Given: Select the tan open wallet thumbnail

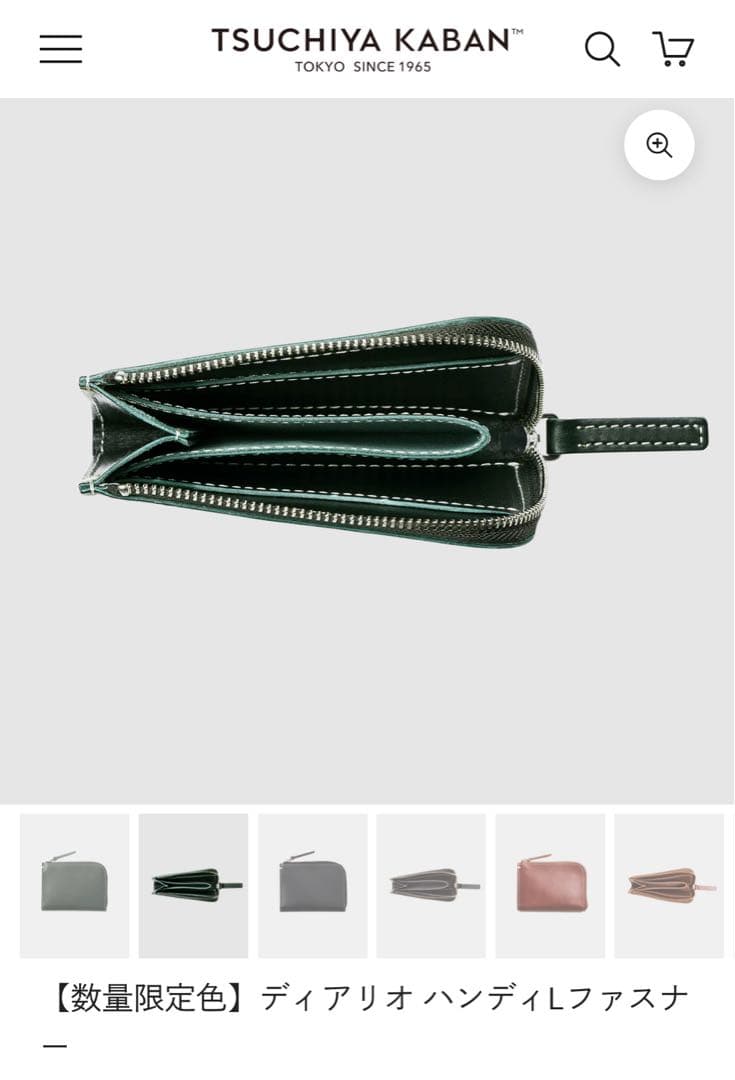Looking at the screenshot, I should [x=669, y=885].
